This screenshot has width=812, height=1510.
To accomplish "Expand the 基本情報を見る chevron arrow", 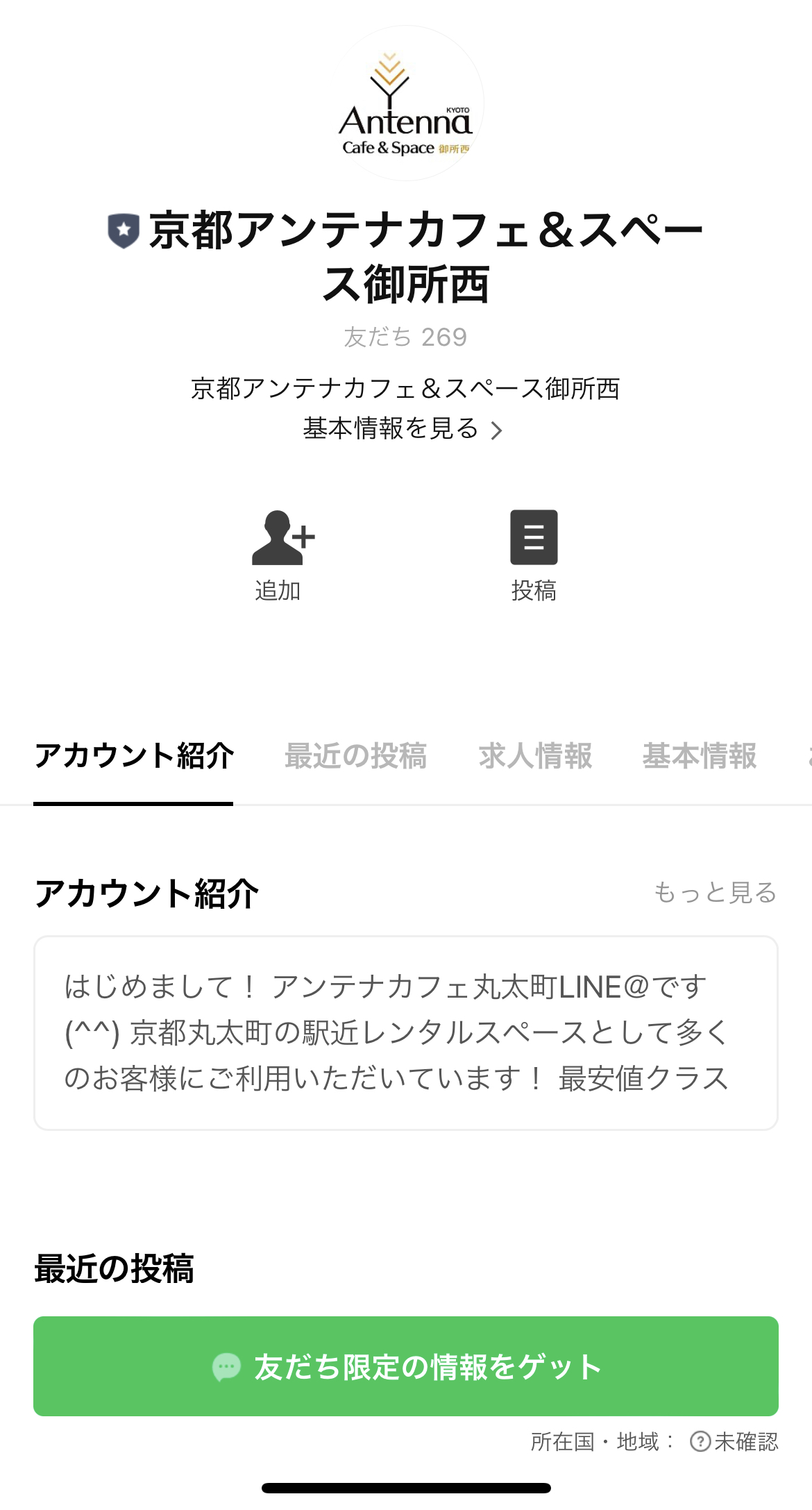I will (x=497, y=430).
